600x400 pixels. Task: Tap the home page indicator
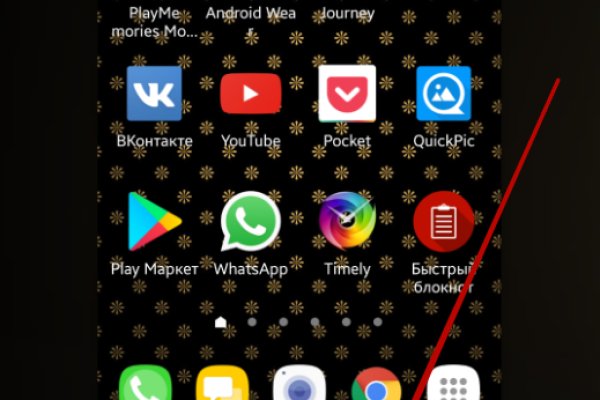[x=220, y=322]
